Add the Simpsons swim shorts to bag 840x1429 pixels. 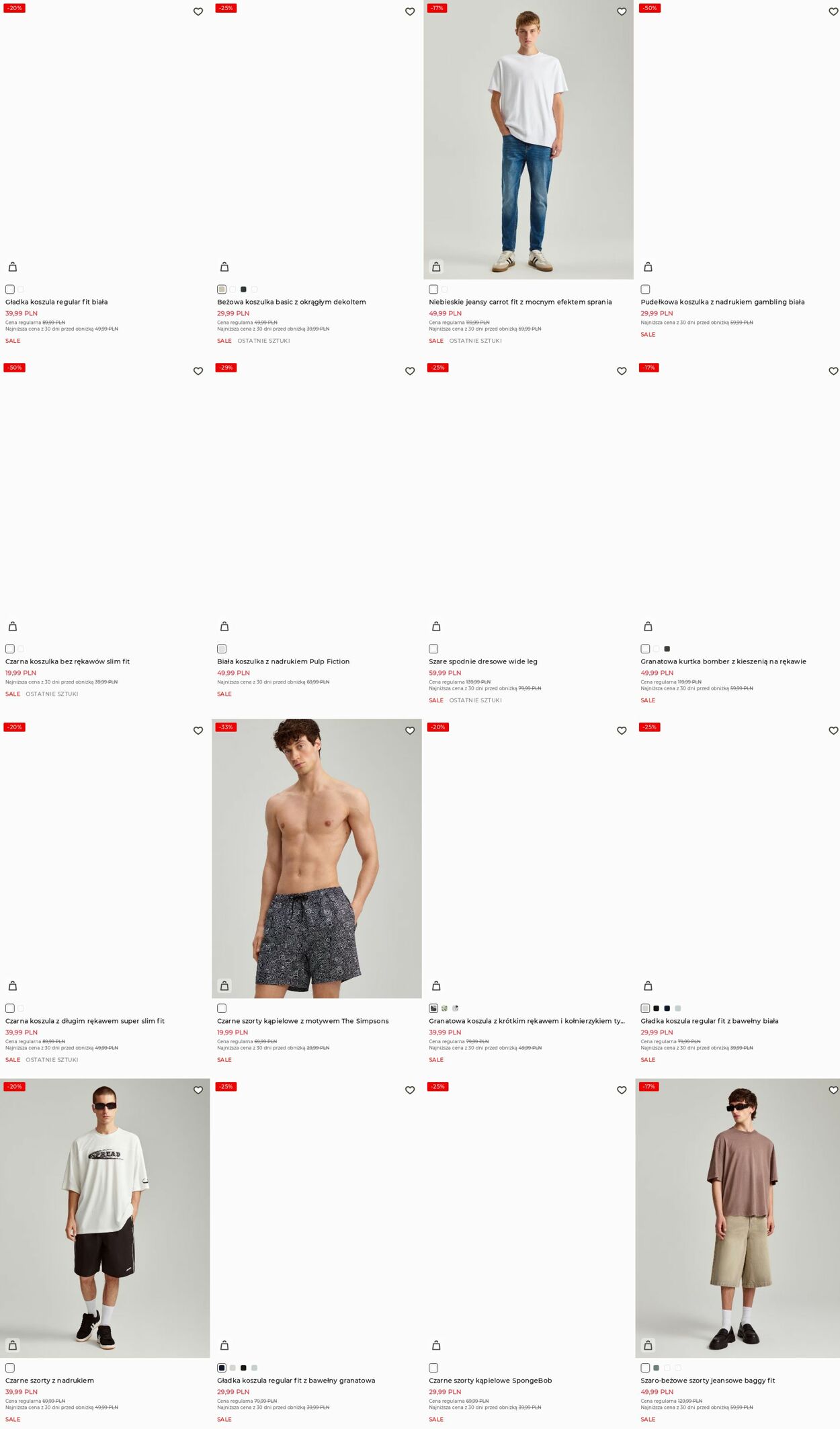224,986
